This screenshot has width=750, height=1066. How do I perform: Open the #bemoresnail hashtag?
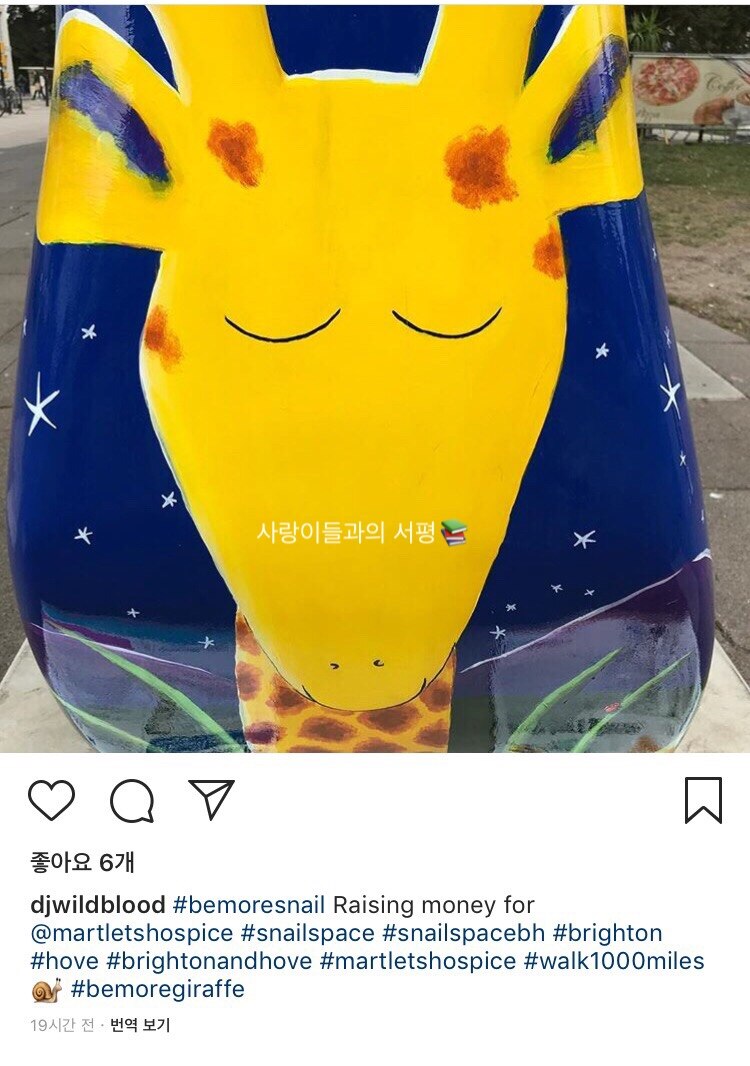(x=249, y=905)
